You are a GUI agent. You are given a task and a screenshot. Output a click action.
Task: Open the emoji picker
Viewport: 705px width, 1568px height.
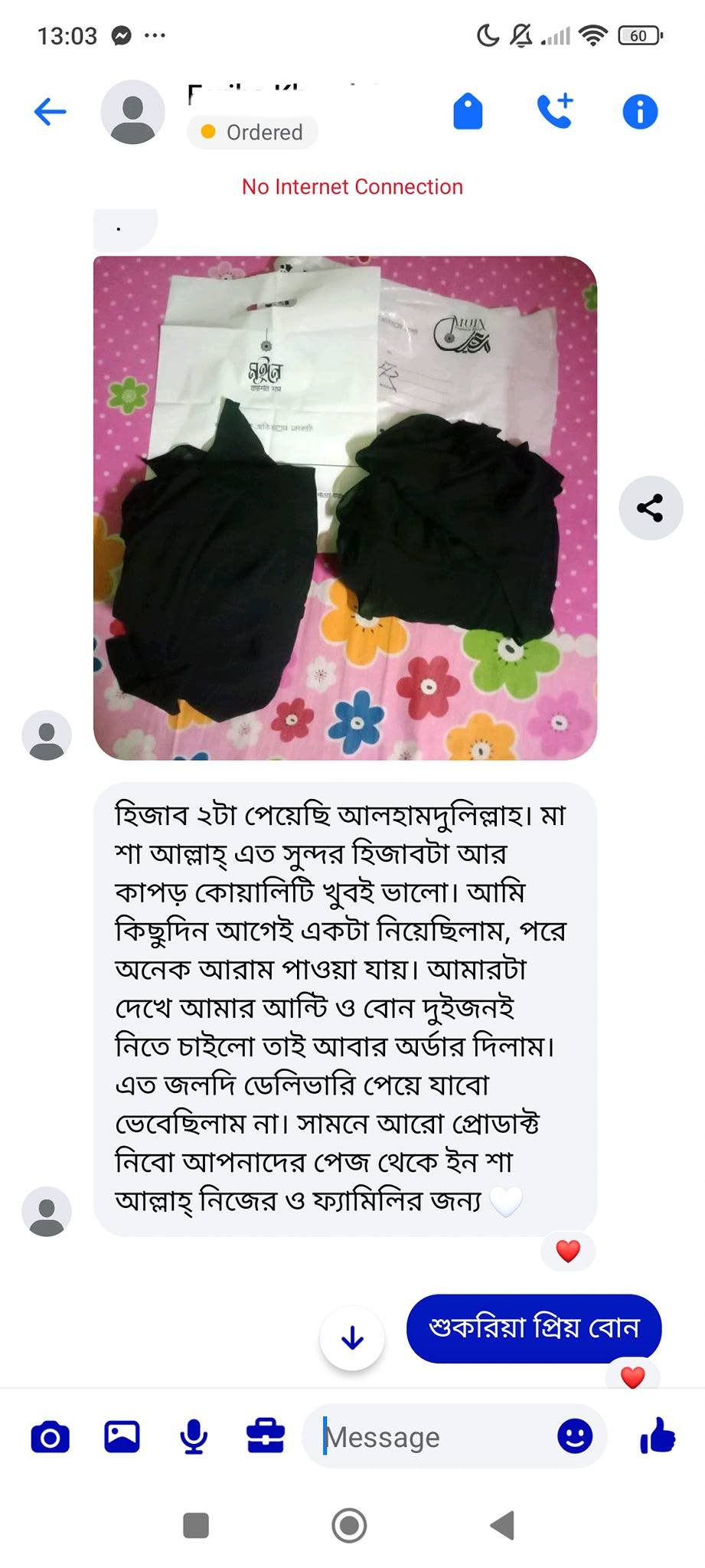pyautogui.click(x=575, y=1436)
